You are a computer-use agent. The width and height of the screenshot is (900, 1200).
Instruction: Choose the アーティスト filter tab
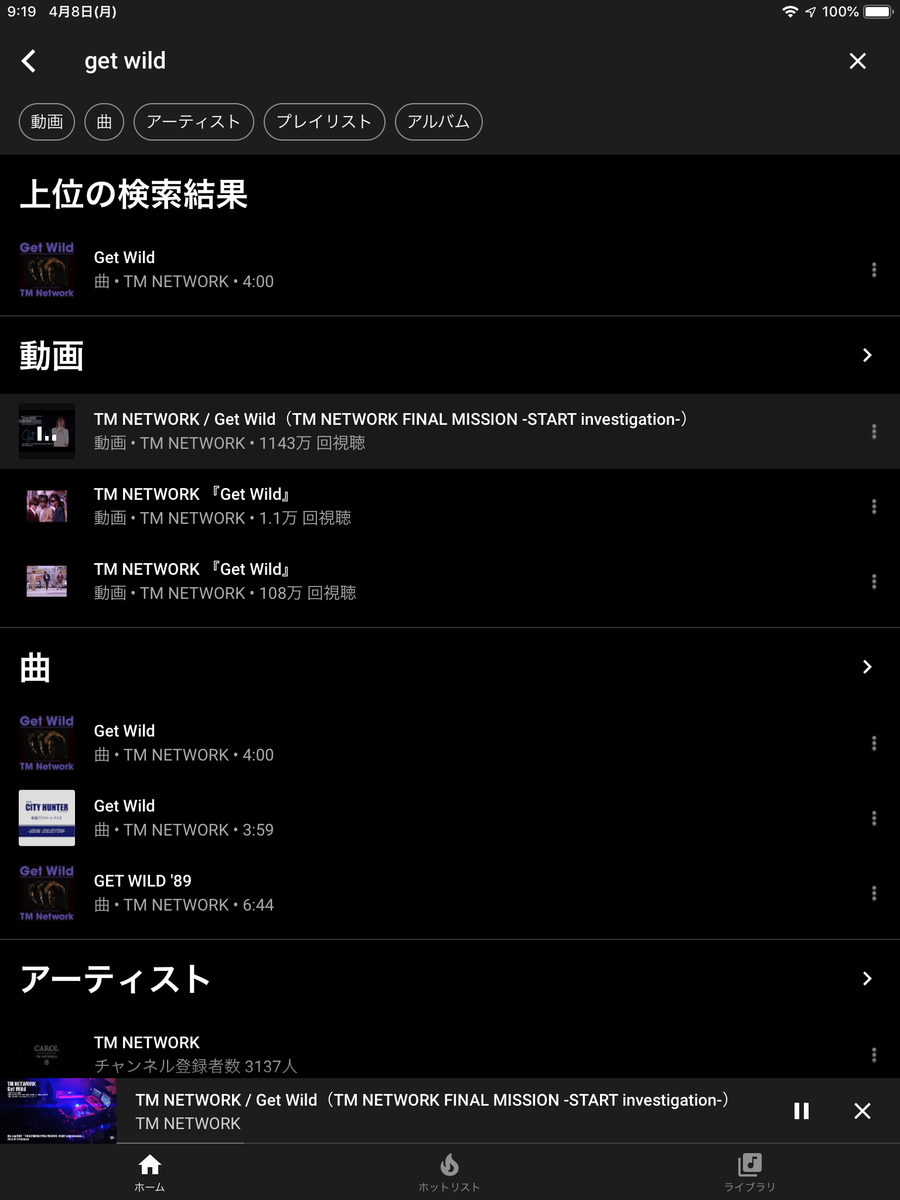tap(193, 121)
